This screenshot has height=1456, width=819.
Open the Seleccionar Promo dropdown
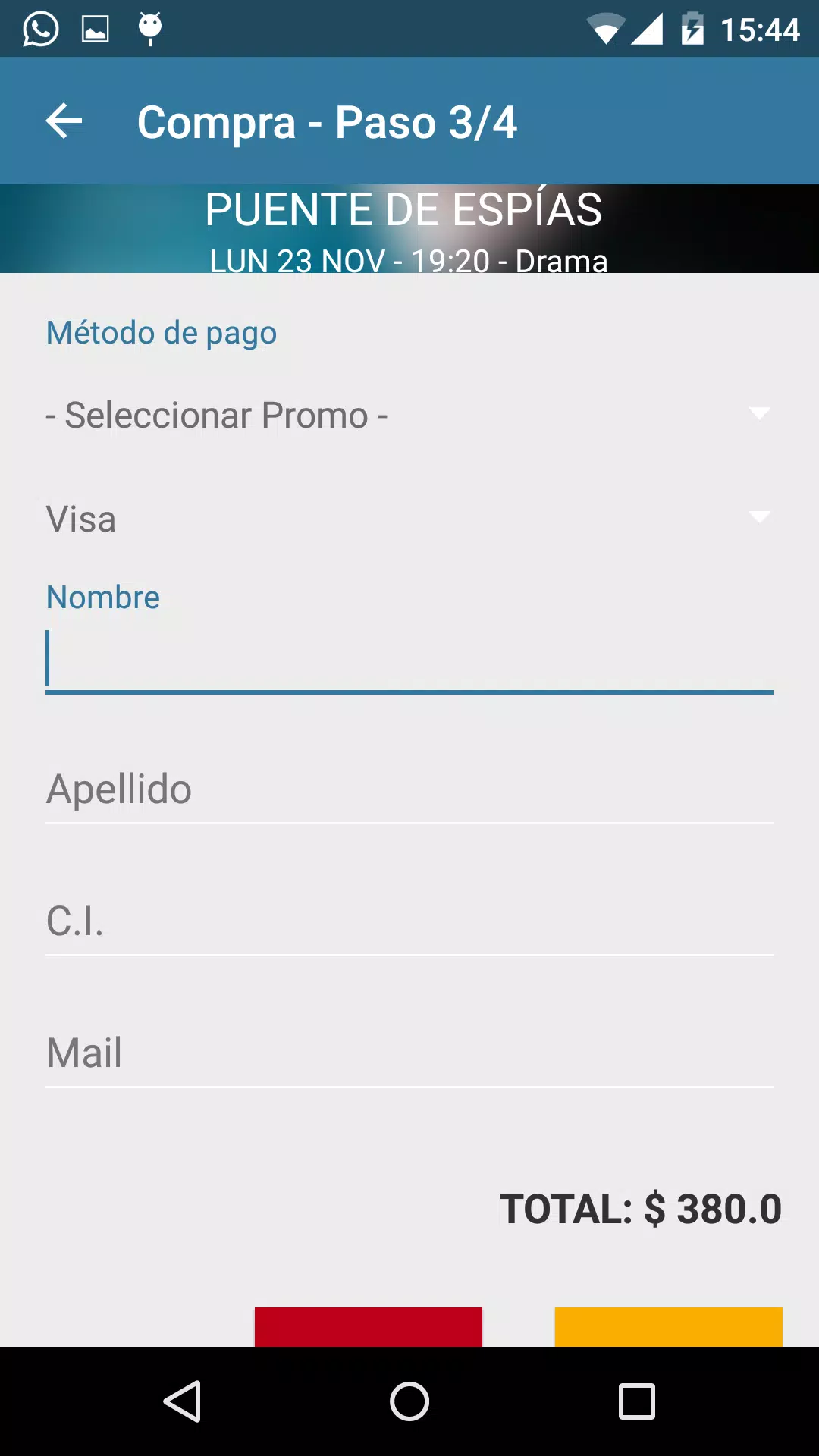tap(409, 415)
